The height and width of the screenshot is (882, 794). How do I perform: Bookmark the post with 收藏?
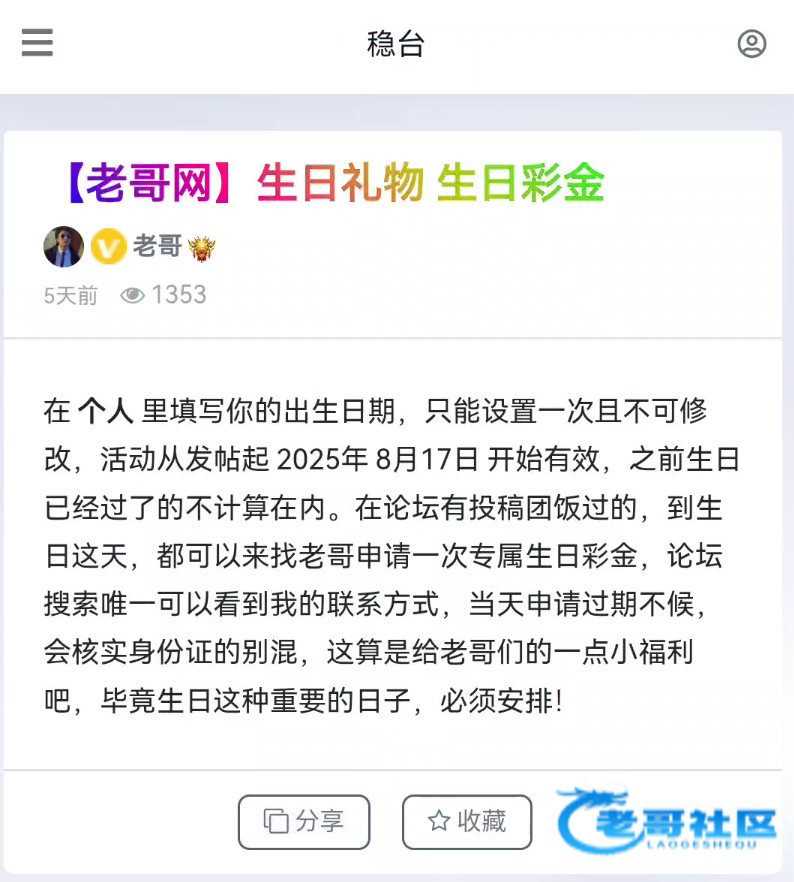(467, 822)
